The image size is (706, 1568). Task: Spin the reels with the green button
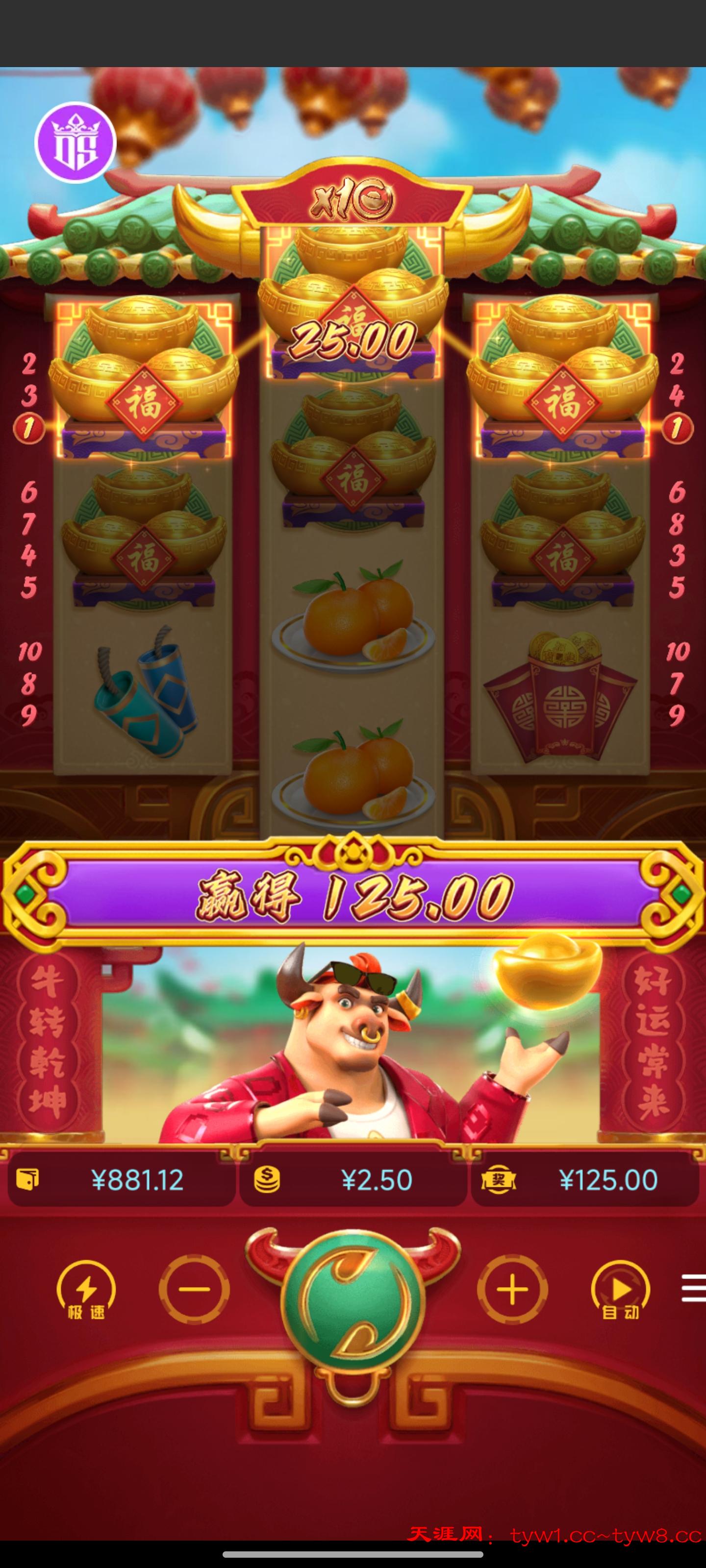click(353, 1298)
